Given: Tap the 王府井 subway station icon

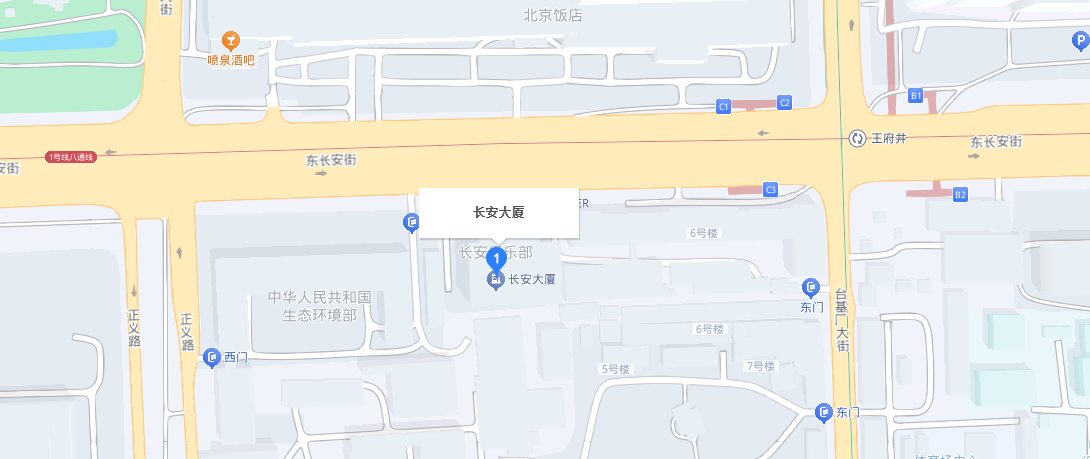Looking at the screenshot, I should [857, 138].
